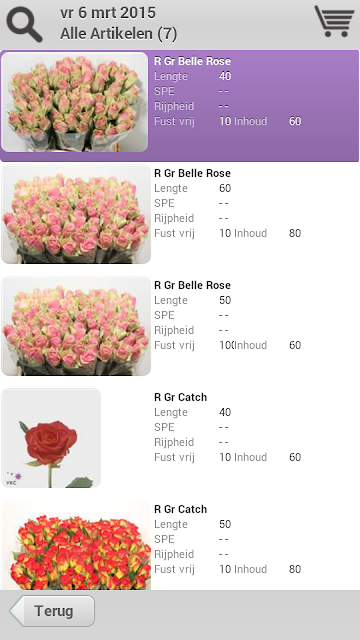360x640 pixels.
Task: View R Gr Catch with length 50
Action: tap(180, 544)
